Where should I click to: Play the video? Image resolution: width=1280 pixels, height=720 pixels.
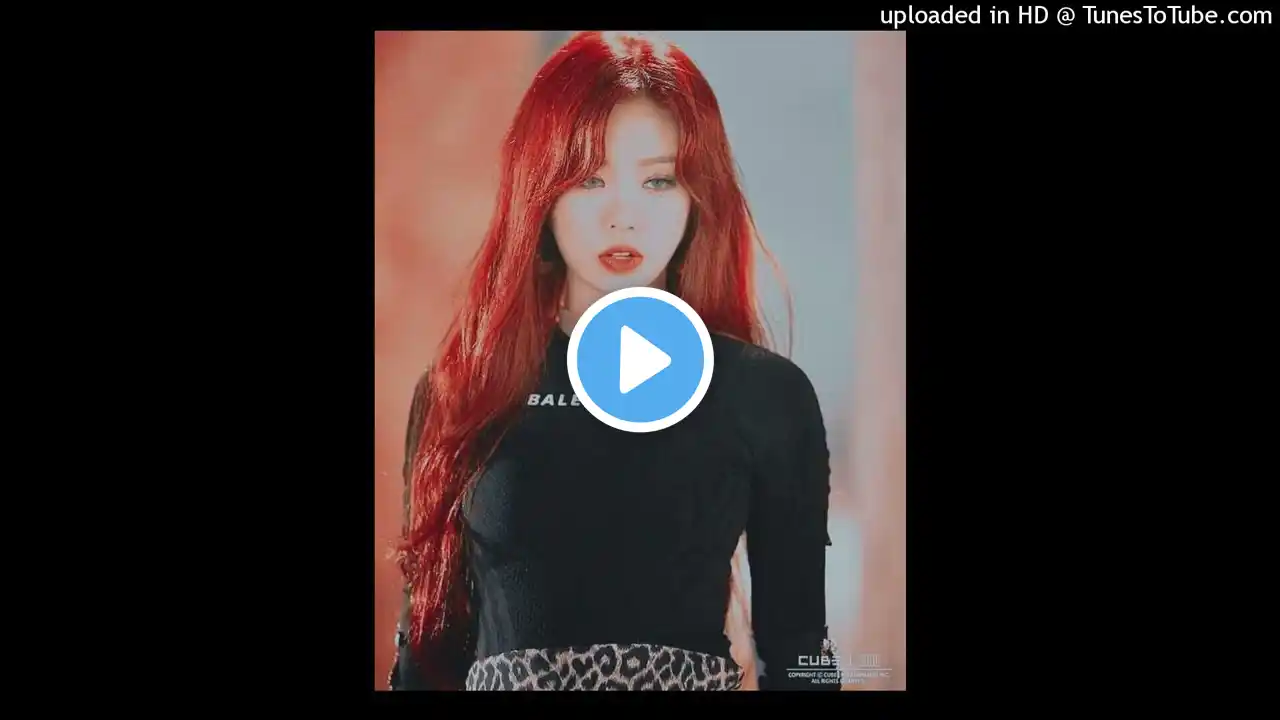(x=640, y=360)
